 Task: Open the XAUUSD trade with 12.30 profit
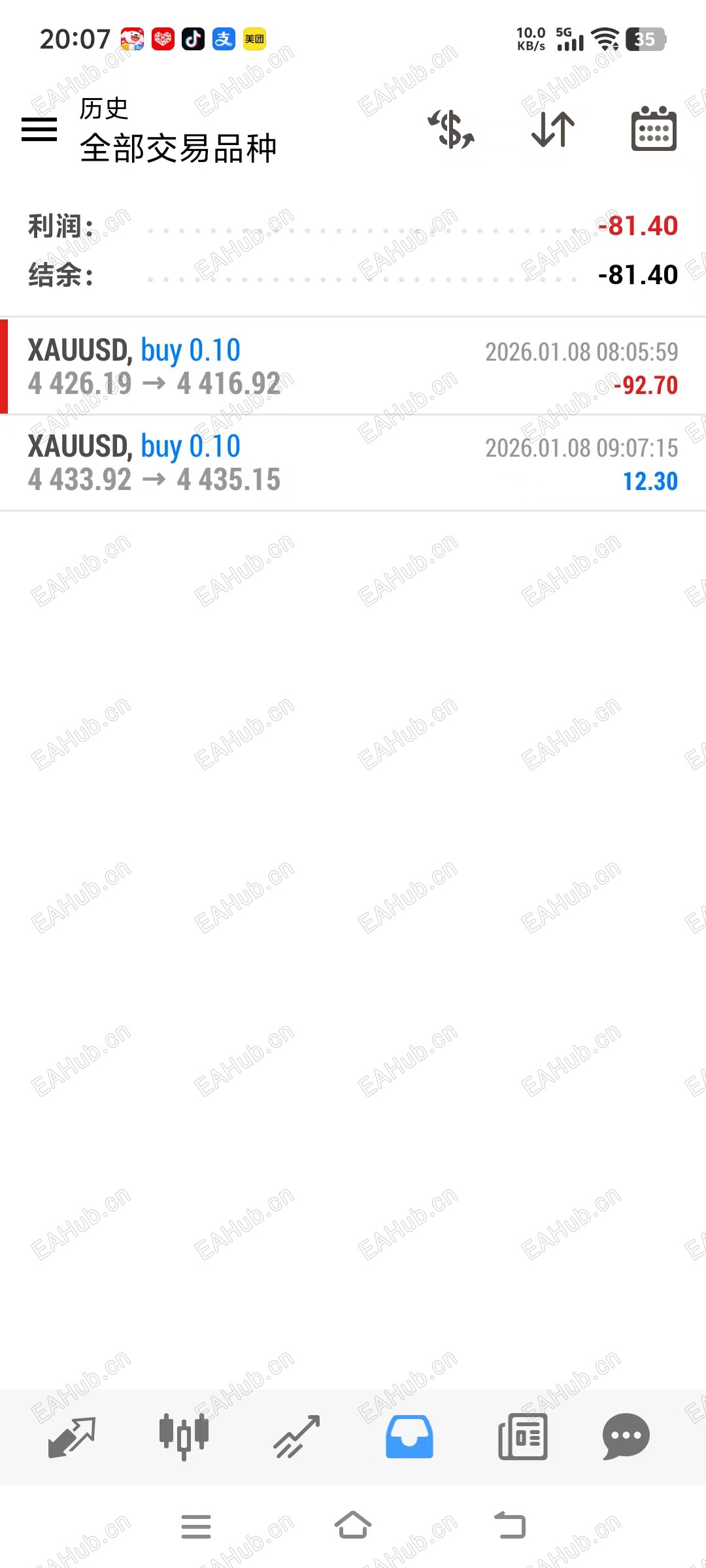pyautogui.click(x=353, y=463)
